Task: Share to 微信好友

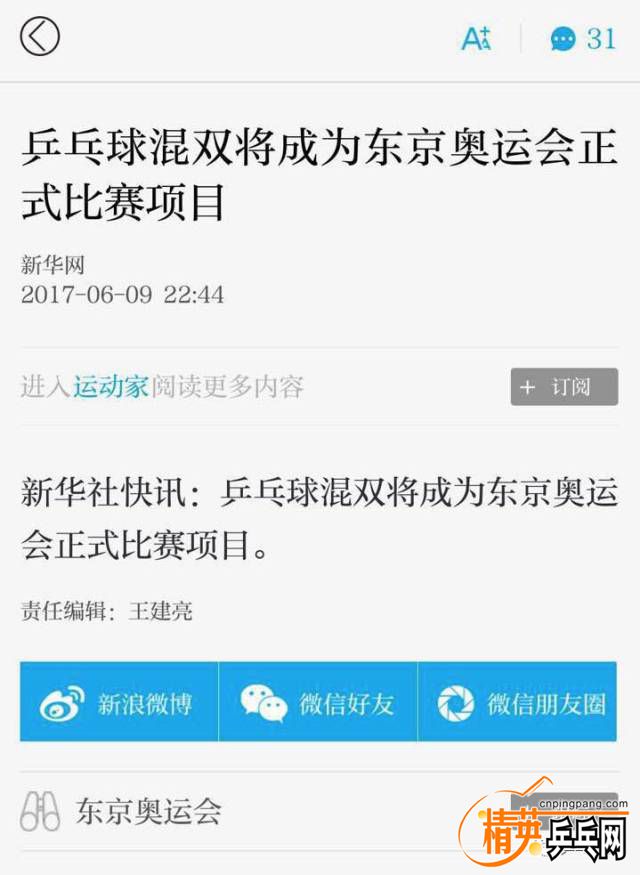Action: point(318,702)
